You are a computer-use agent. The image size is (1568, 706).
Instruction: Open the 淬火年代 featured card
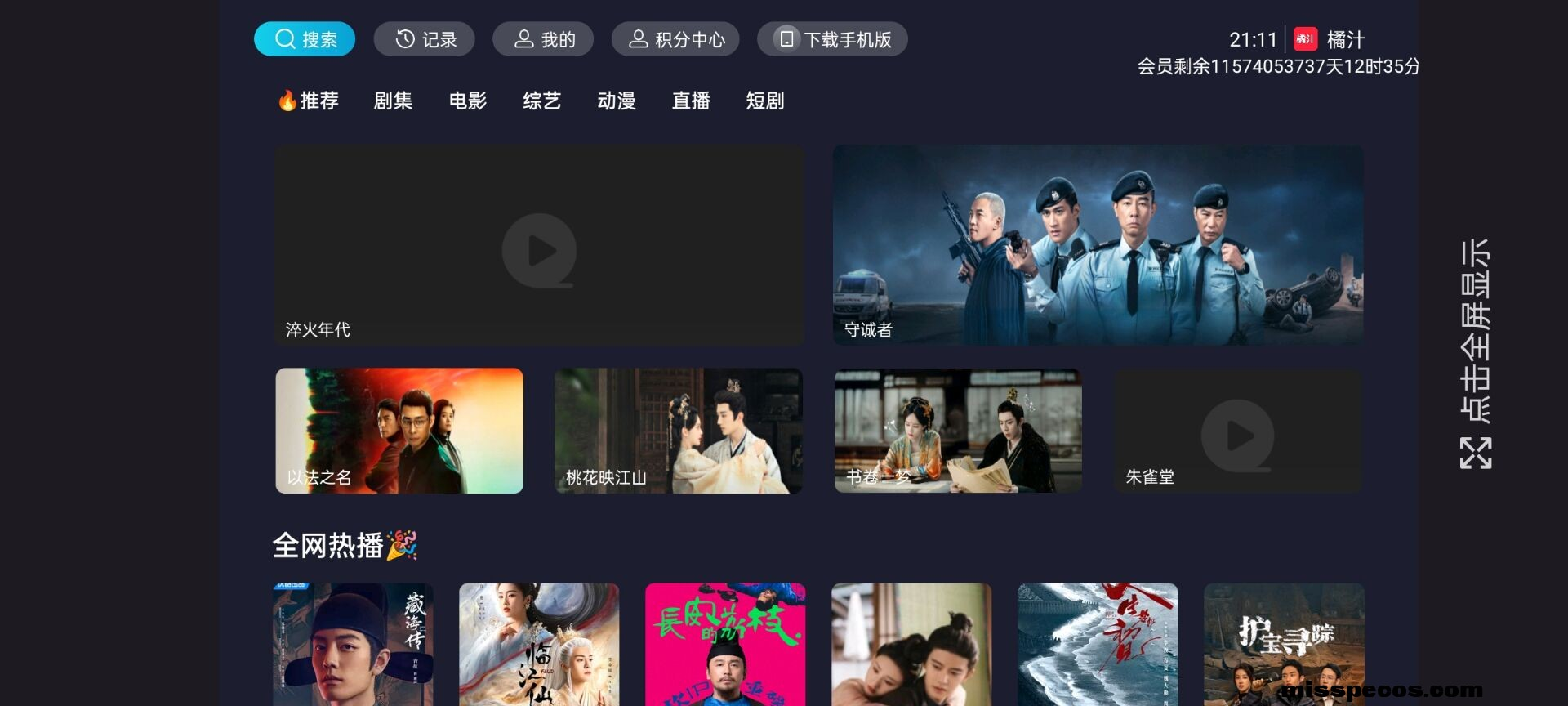click(x=539, y=245)
